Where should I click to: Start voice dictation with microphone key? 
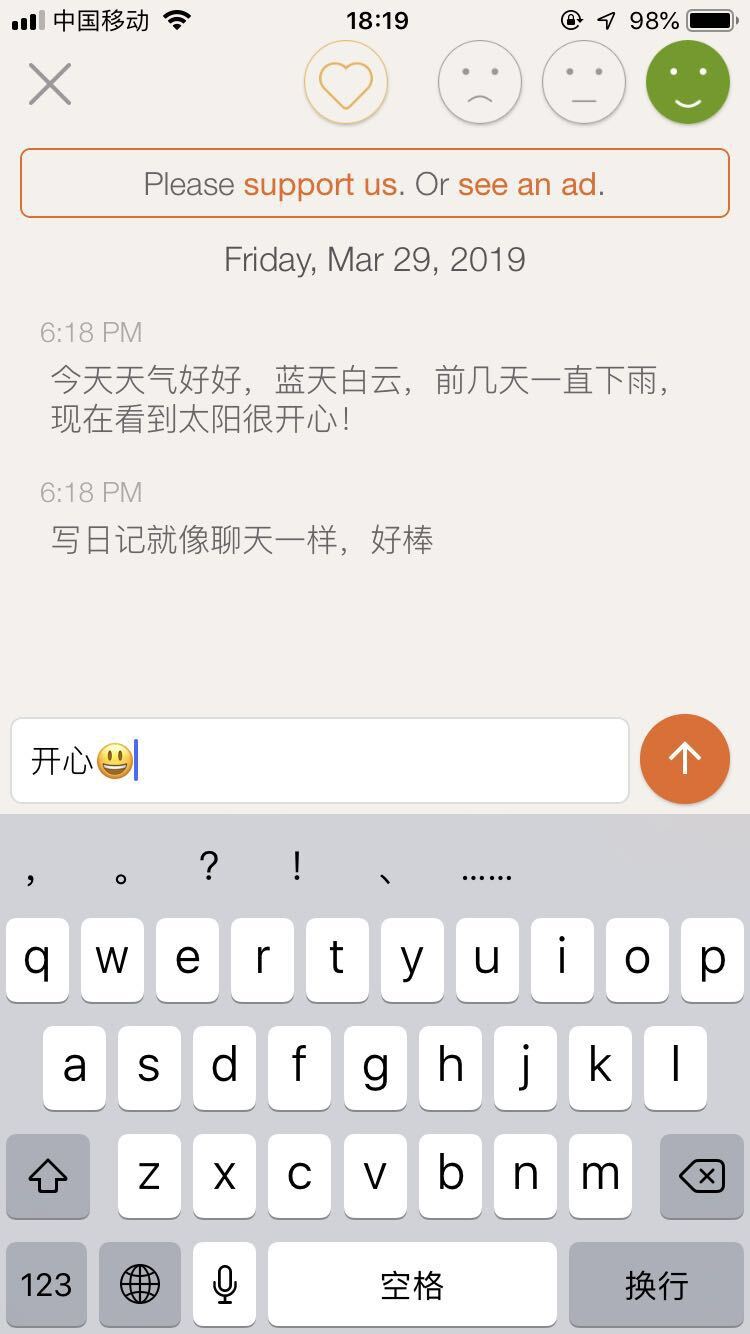pyautogui.click(x=225, y=1284)
